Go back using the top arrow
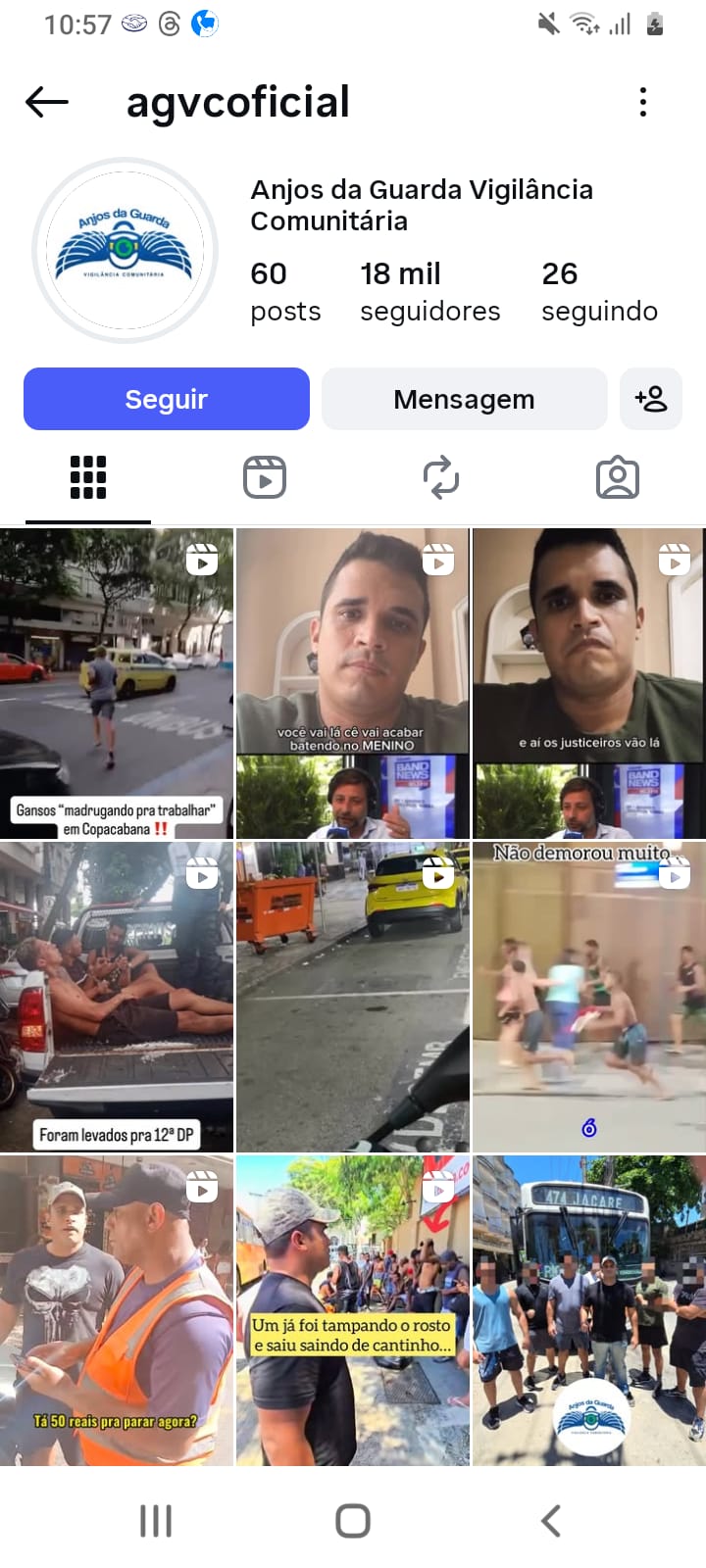Screen dimensions: 706x1568 click(x=47, y=102)
